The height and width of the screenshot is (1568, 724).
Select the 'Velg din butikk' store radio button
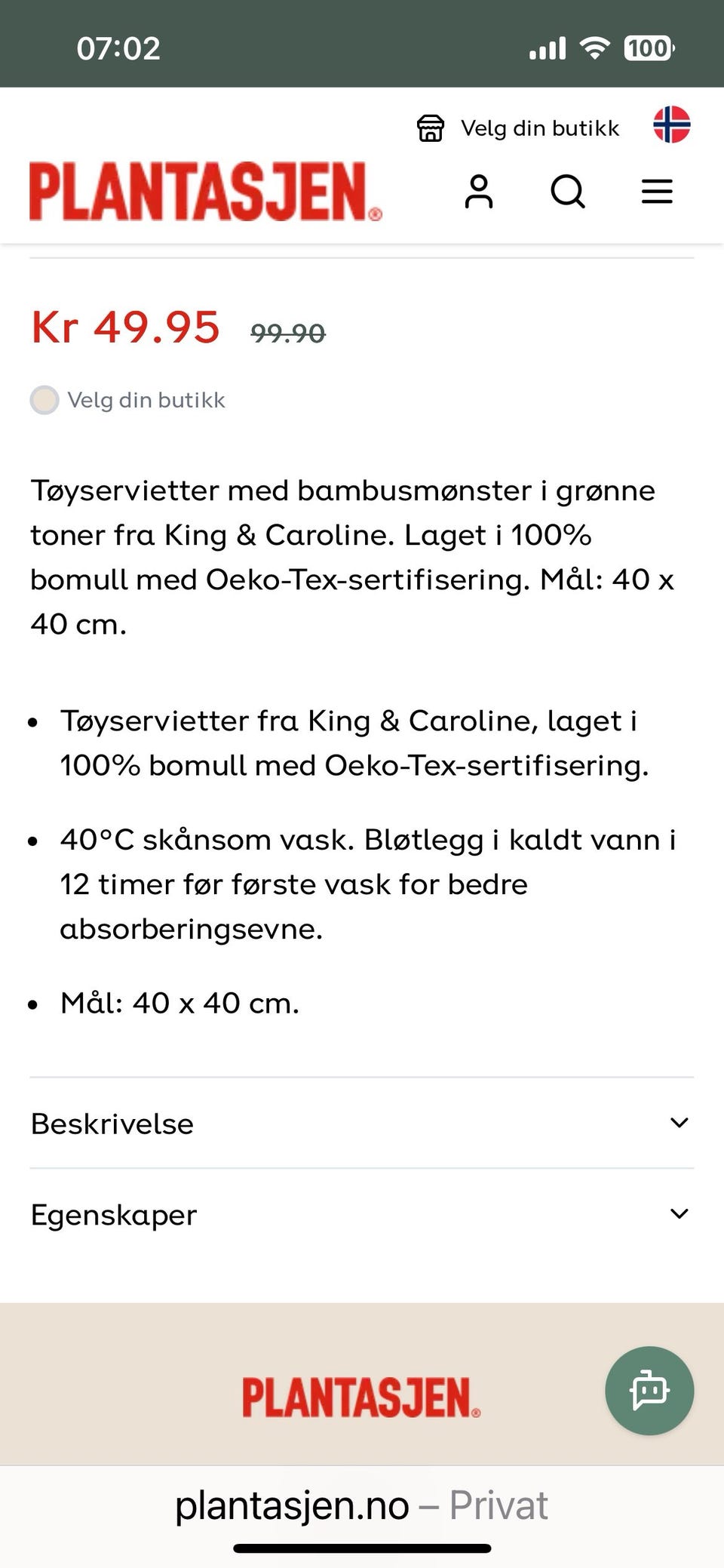44,400
